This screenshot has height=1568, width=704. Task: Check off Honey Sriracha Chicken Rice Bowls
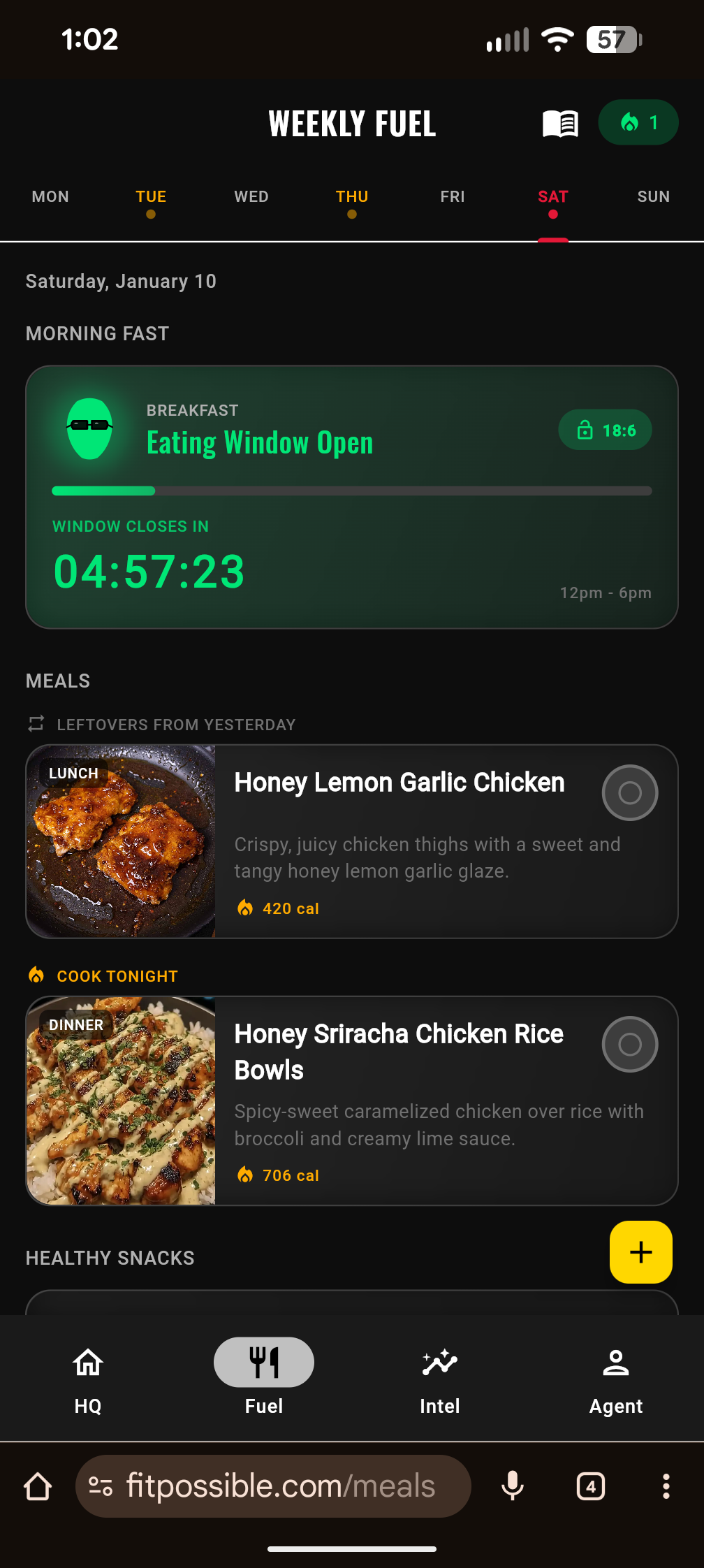click(x=629, y=1044)
